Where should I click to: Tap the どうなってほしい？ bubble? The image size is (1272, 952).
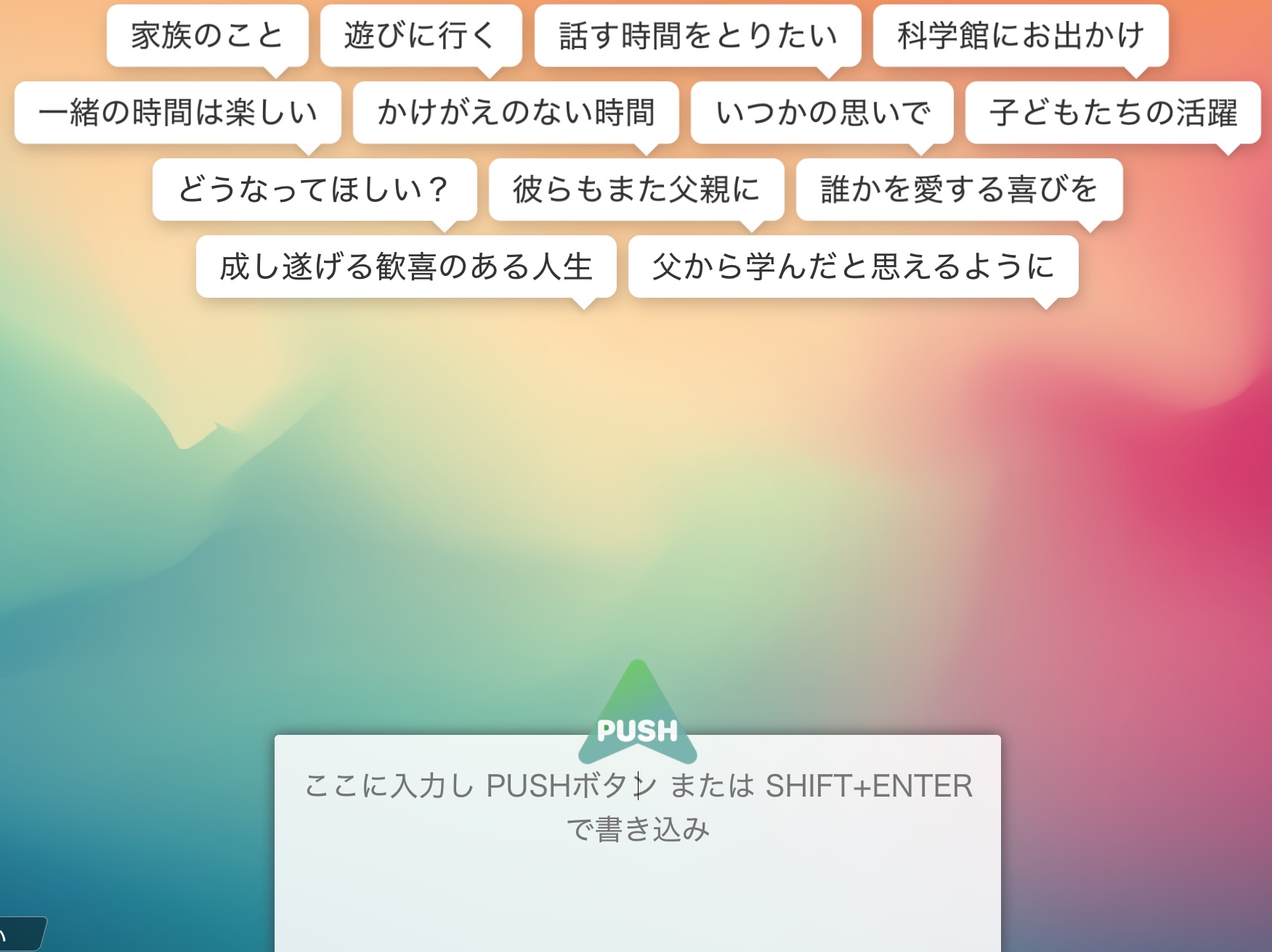pos(314,190)
